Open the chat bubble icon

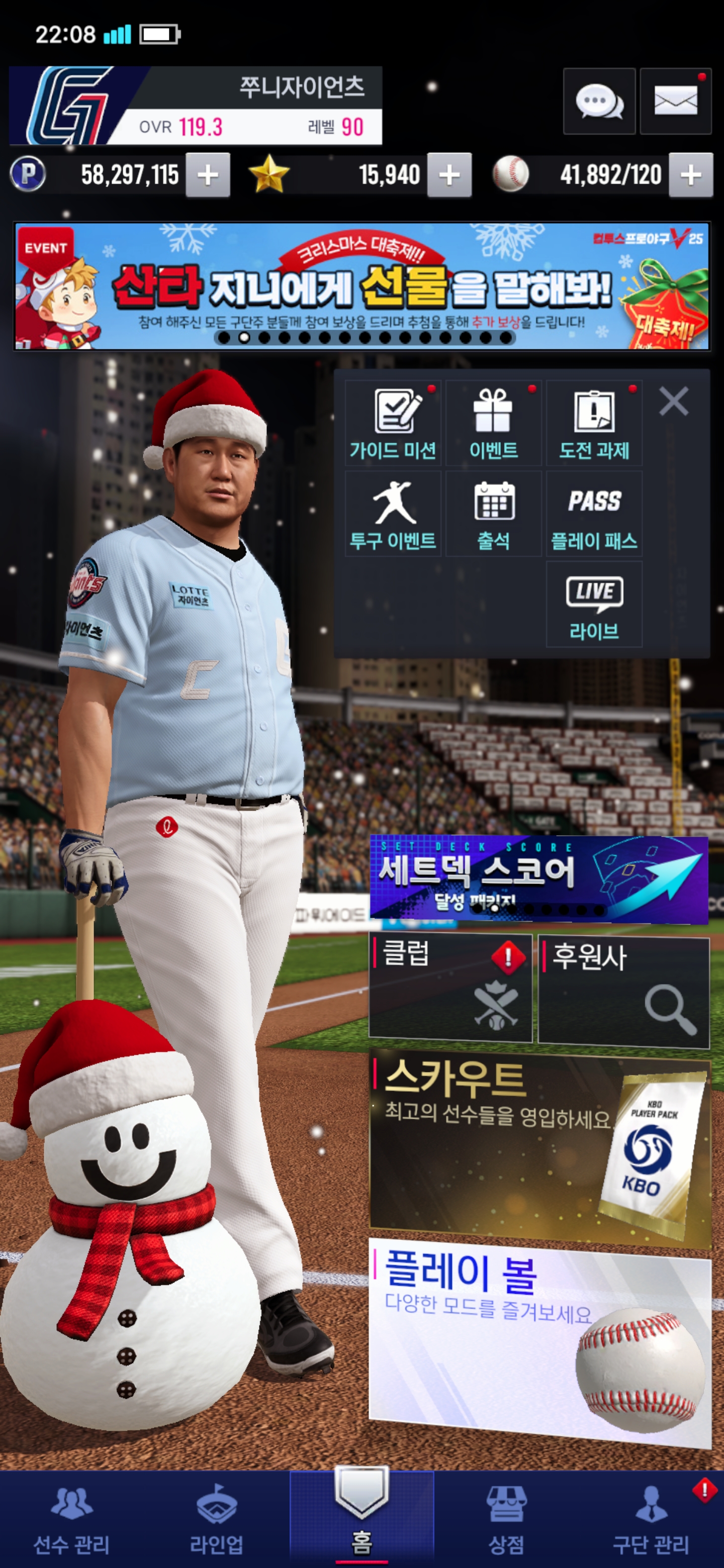click(x=599, y=102)
